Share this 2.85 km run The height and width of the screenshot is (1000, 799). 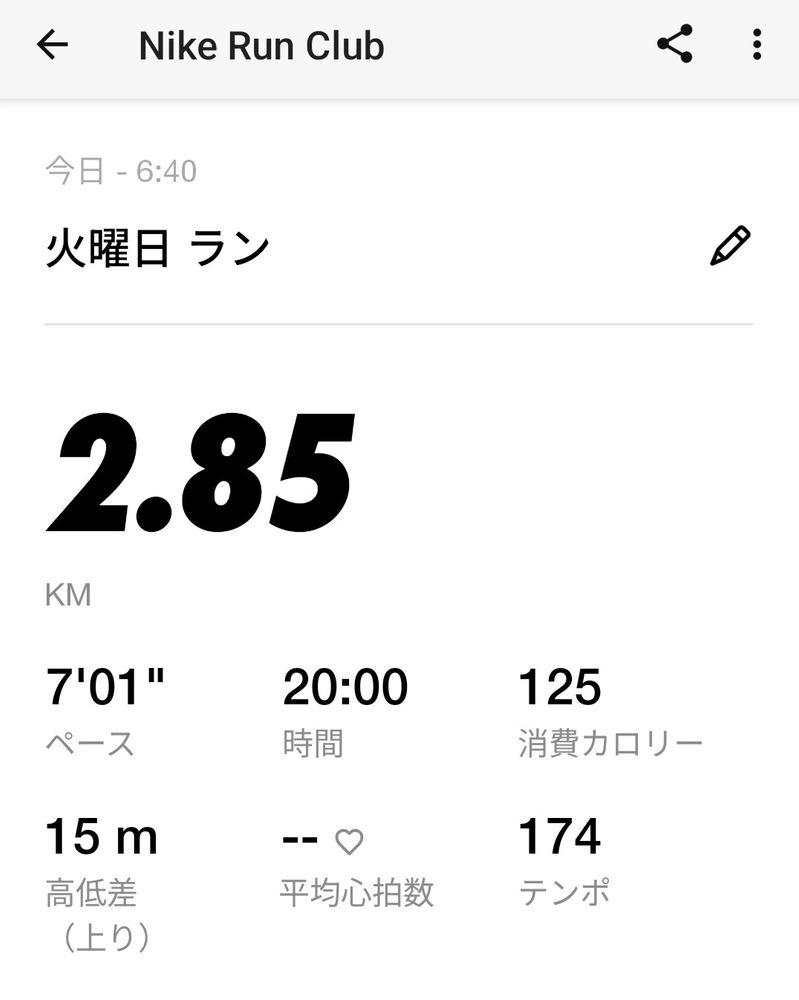click(x=675, y=45)
